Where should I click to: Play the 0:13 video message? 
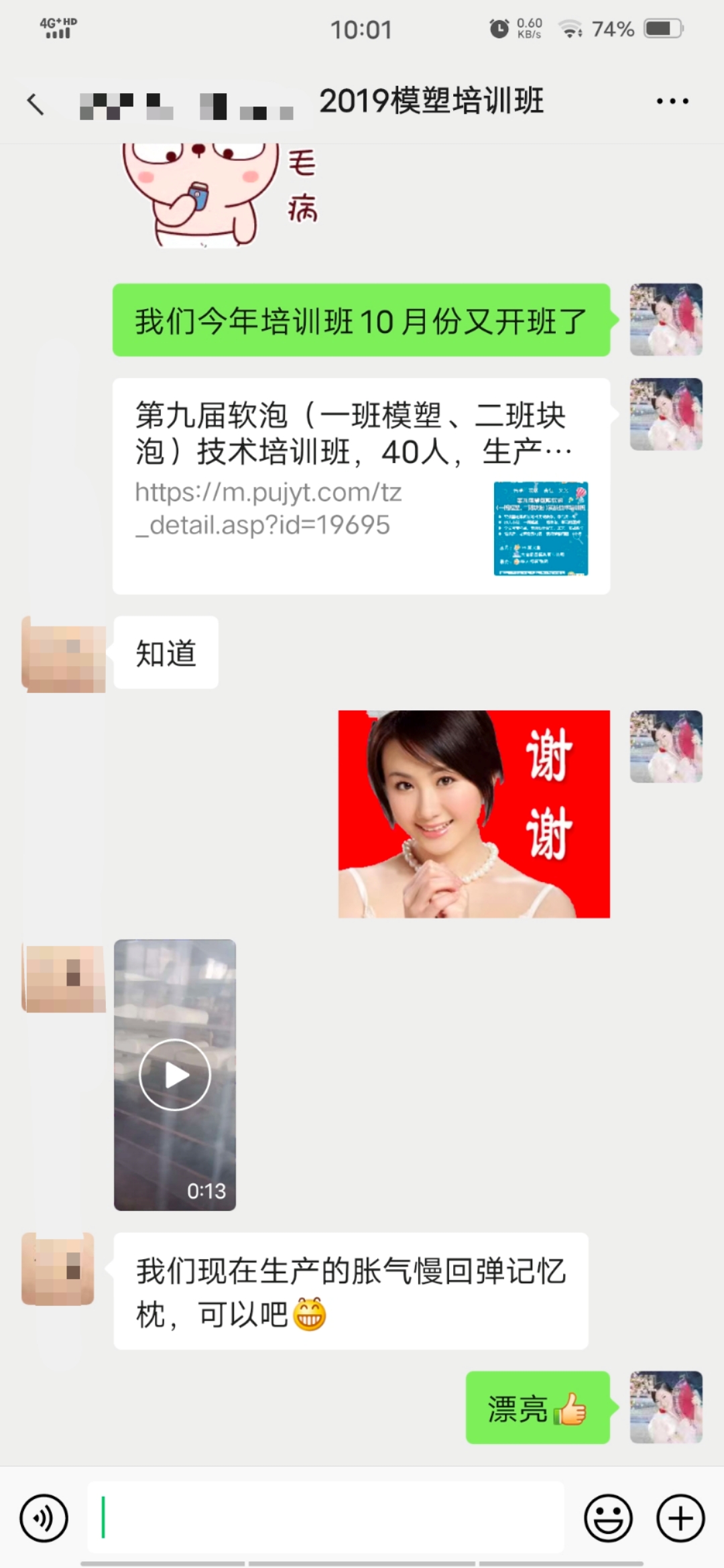click(x=175, y=1075)
